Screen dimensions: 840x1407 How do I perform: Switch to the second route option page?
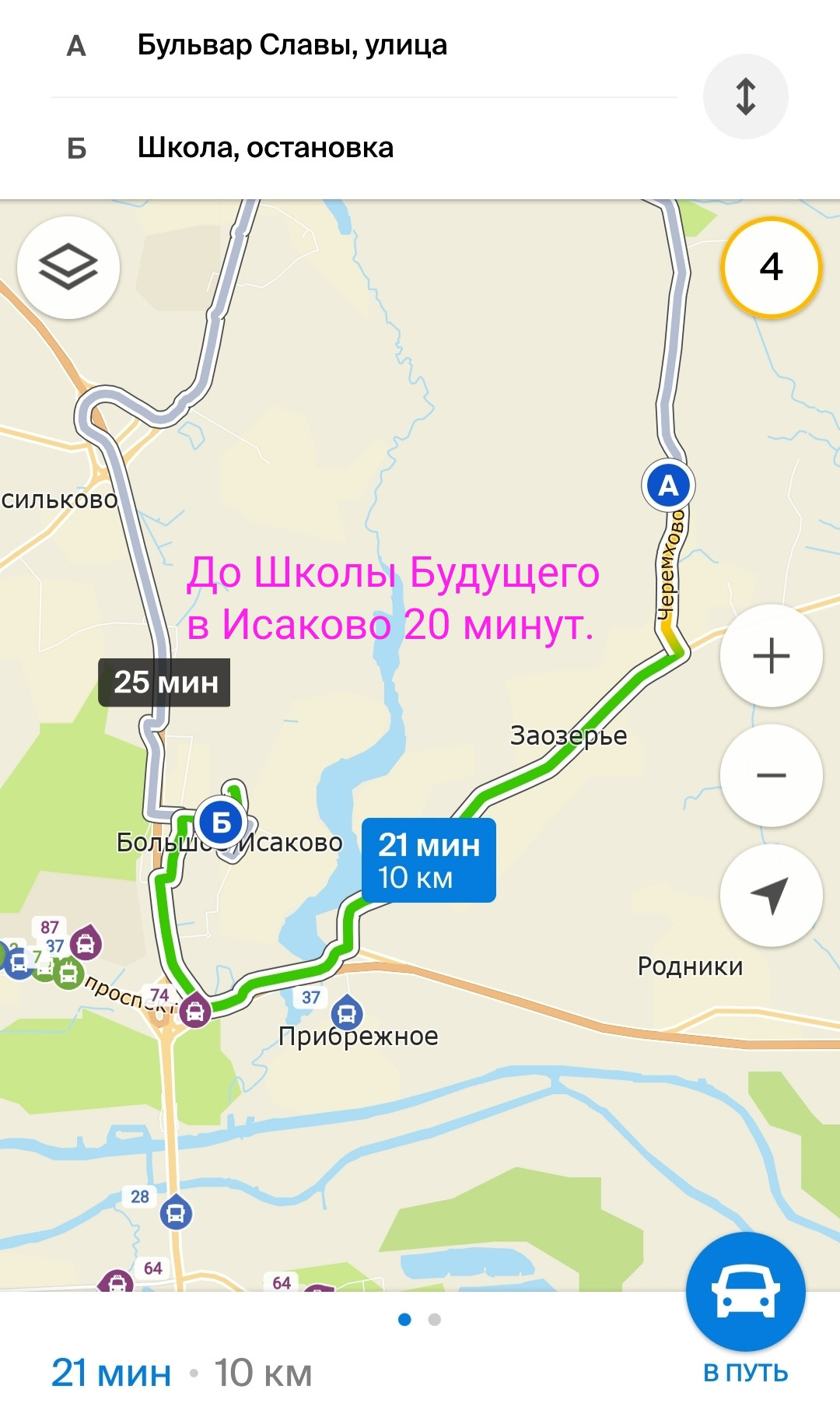(x=435, y=1319)
